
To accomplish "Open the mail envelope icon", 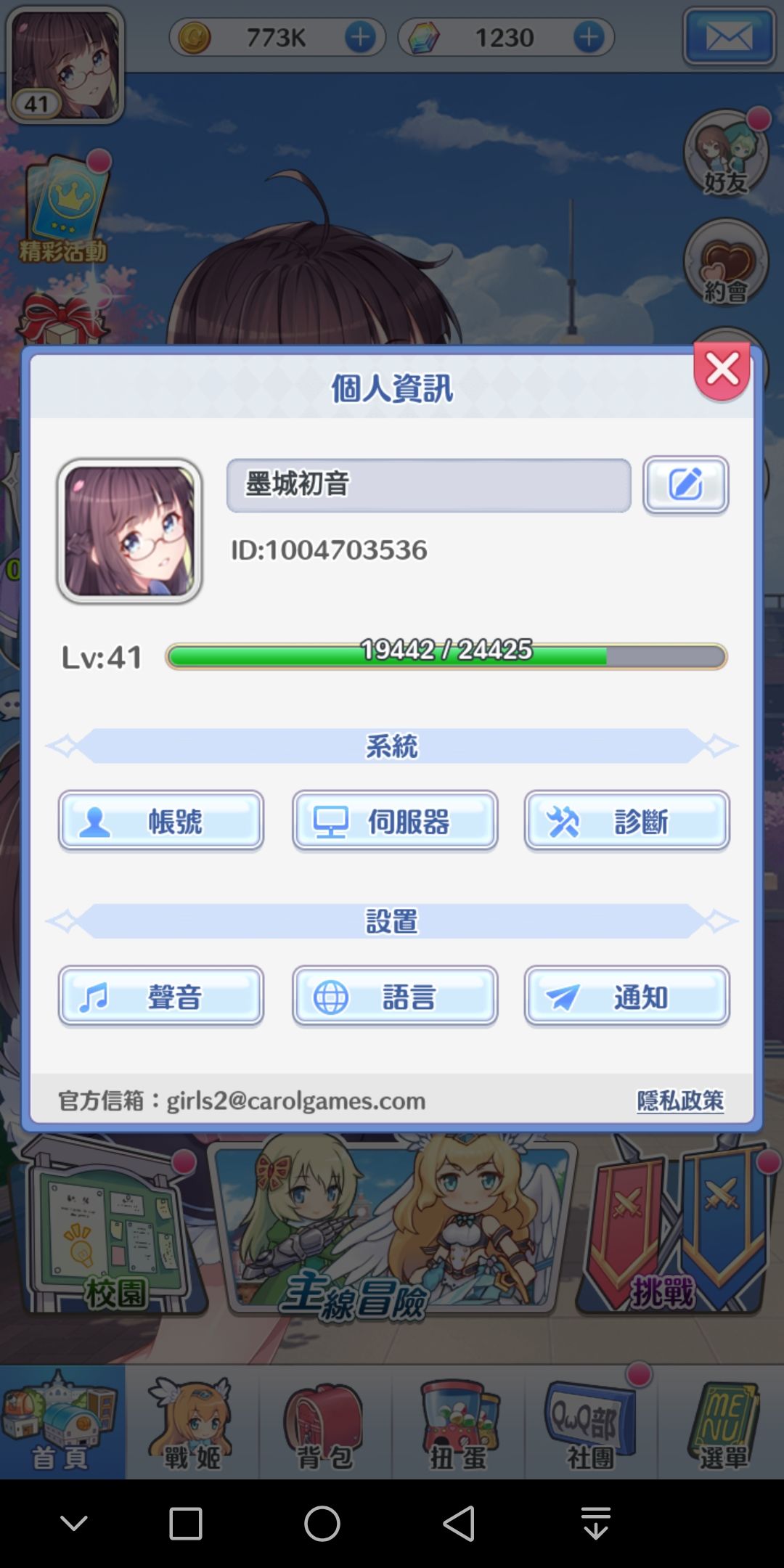I will tap(730, 37).
